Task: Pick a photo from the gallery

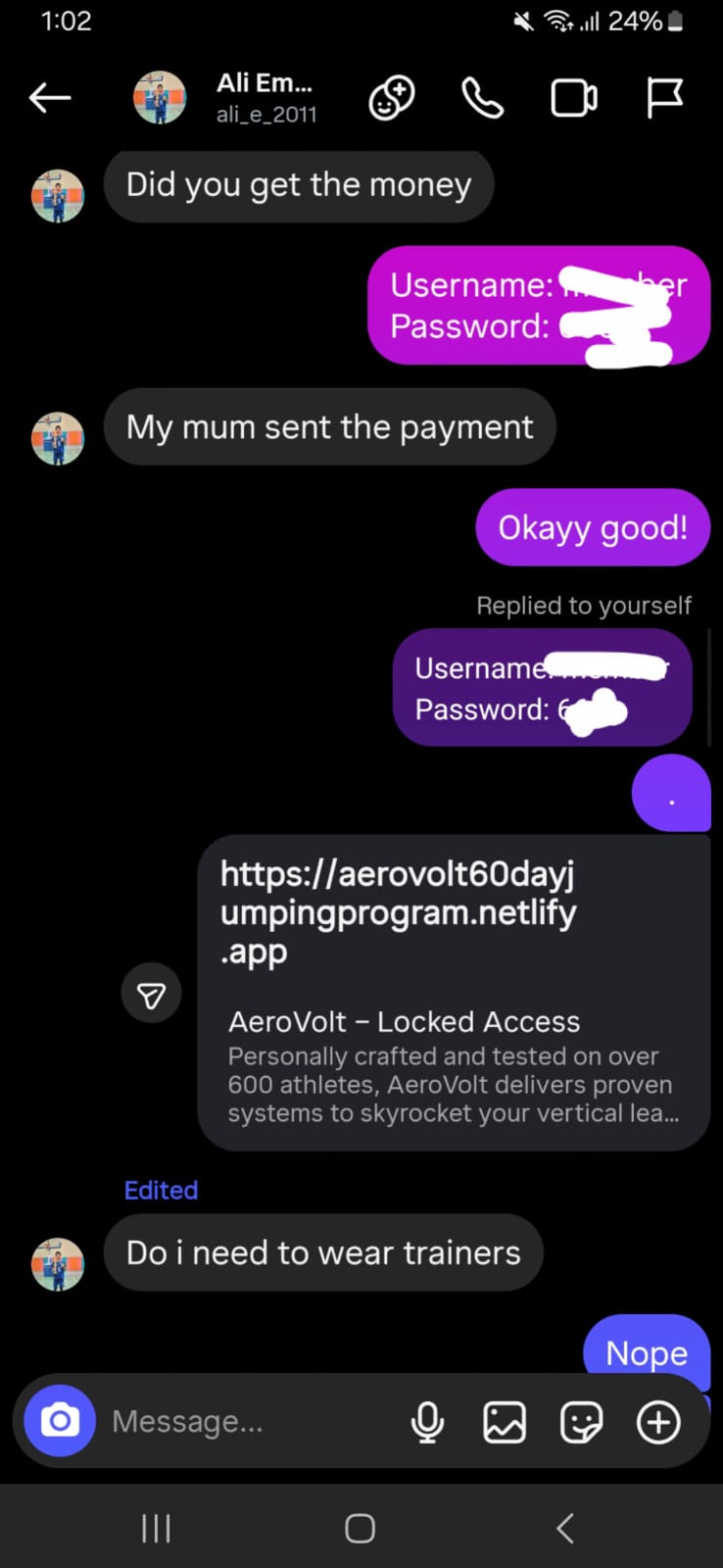Action: coord(505,1422)
